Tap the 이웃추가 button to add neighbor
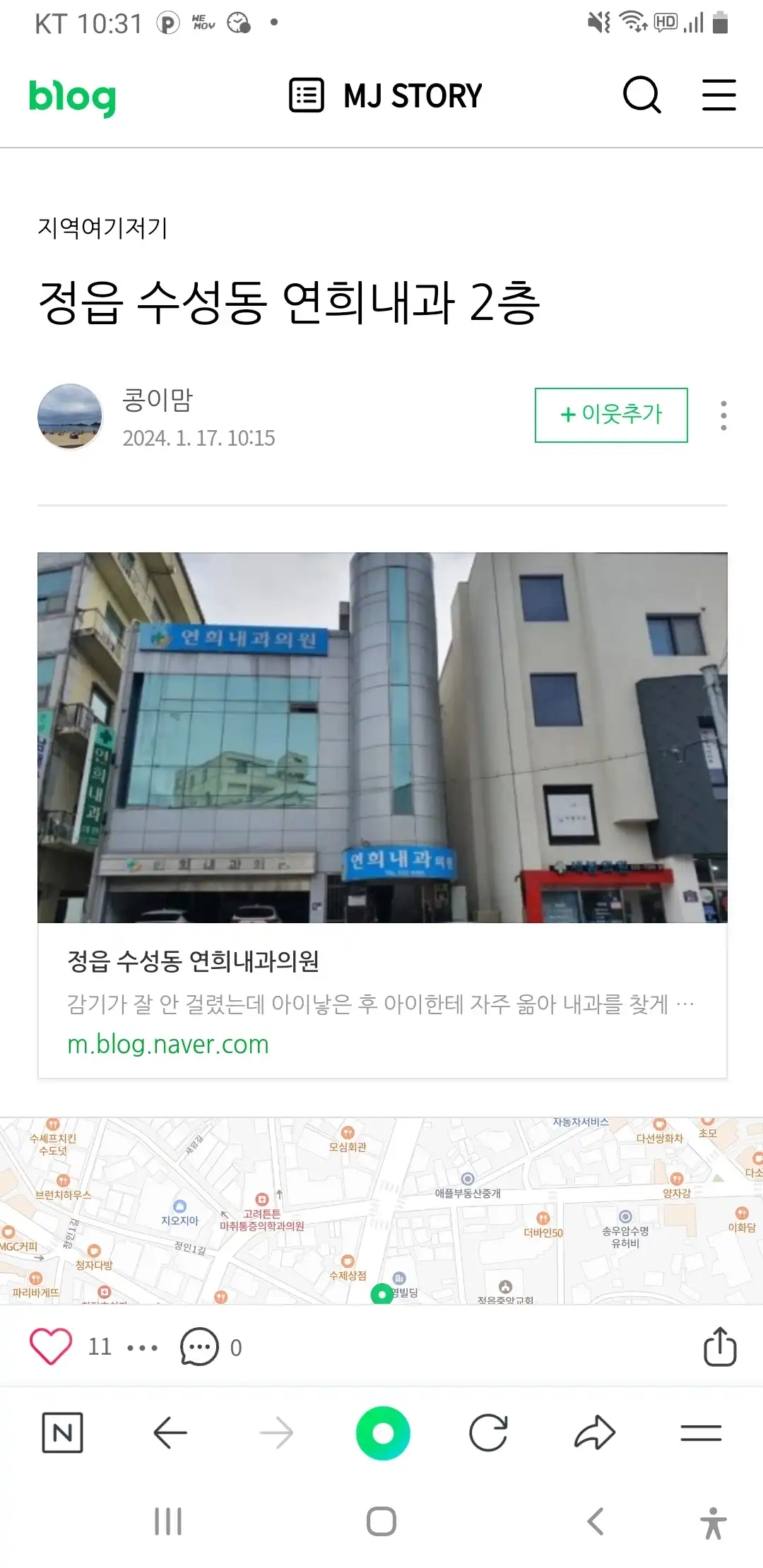Viewport: 763px width, 1568px height. (x=611, y=415)
